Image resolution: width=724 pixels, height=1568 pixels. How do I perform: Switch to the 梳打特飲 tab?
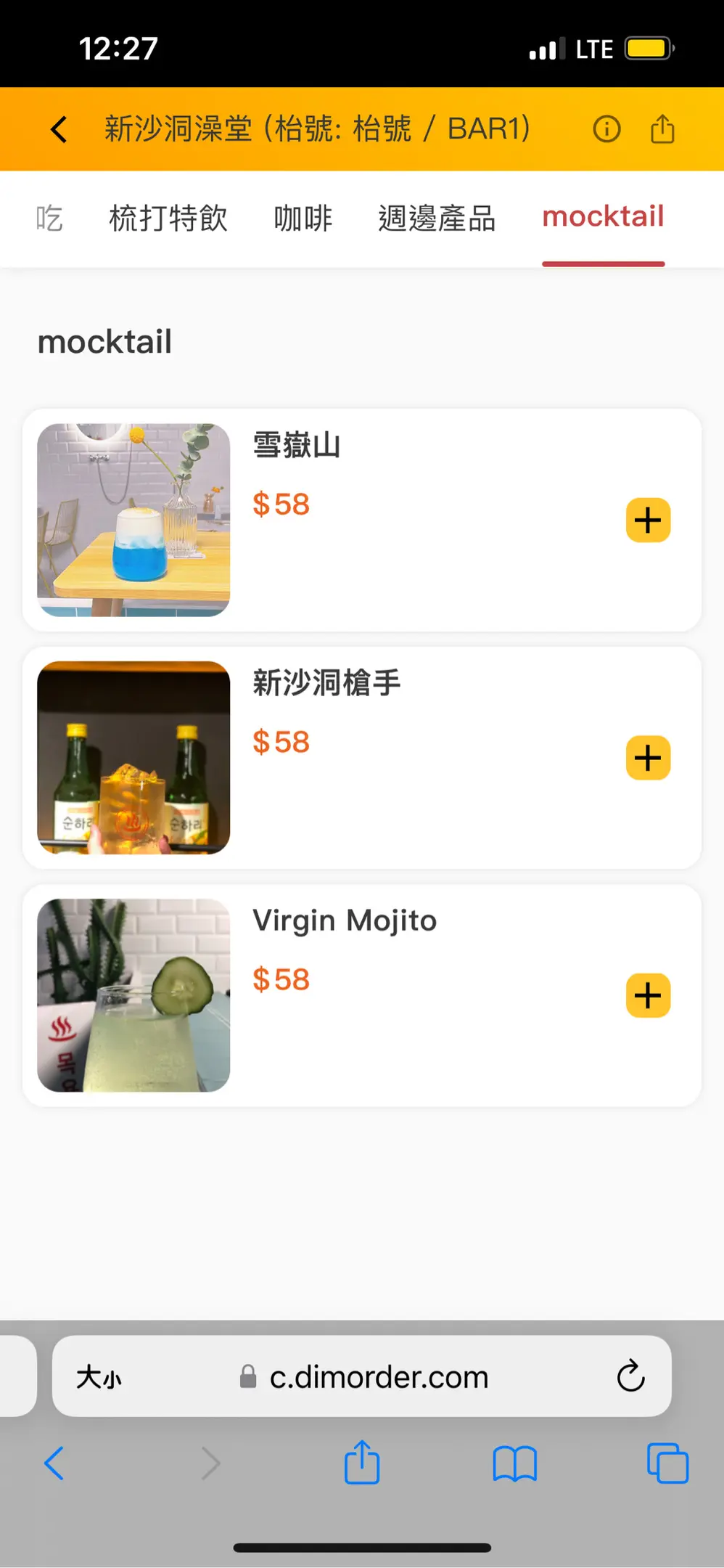(168, 218)
